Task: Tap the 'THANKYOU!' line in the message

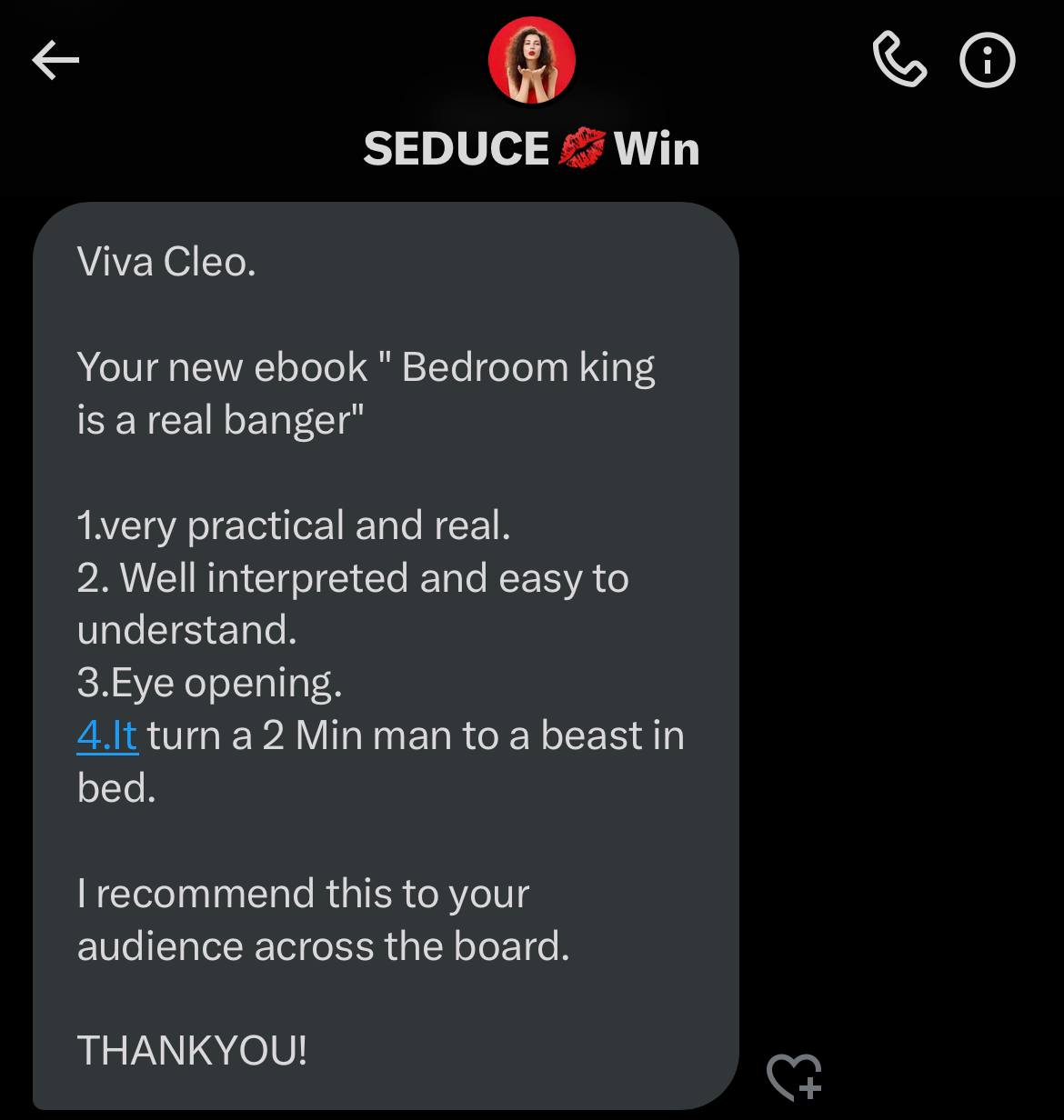Action: click(192, 1051)
